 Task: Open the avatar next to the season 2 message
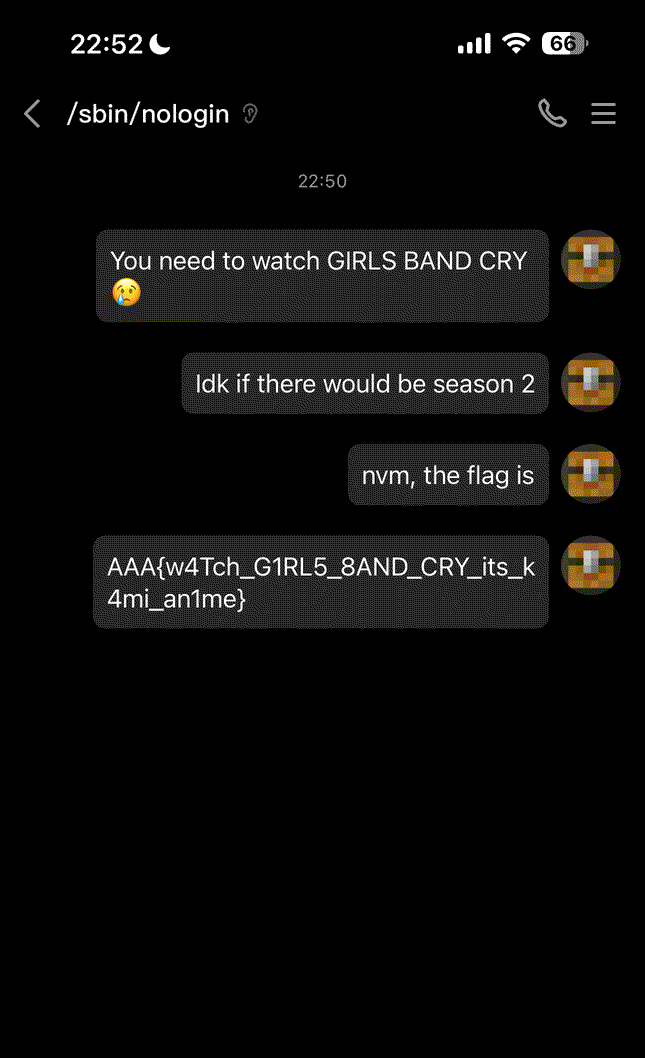(591, 382)
